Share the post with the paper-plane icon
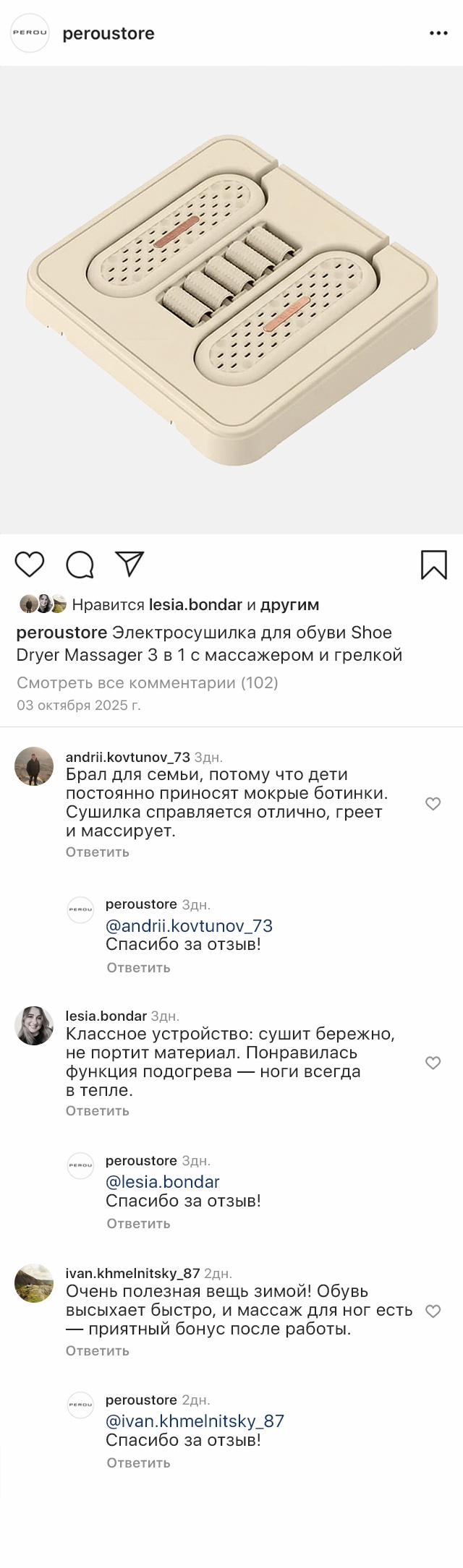Image resolution: width=463 pixels, height=1568 pixels. [130, 564]
